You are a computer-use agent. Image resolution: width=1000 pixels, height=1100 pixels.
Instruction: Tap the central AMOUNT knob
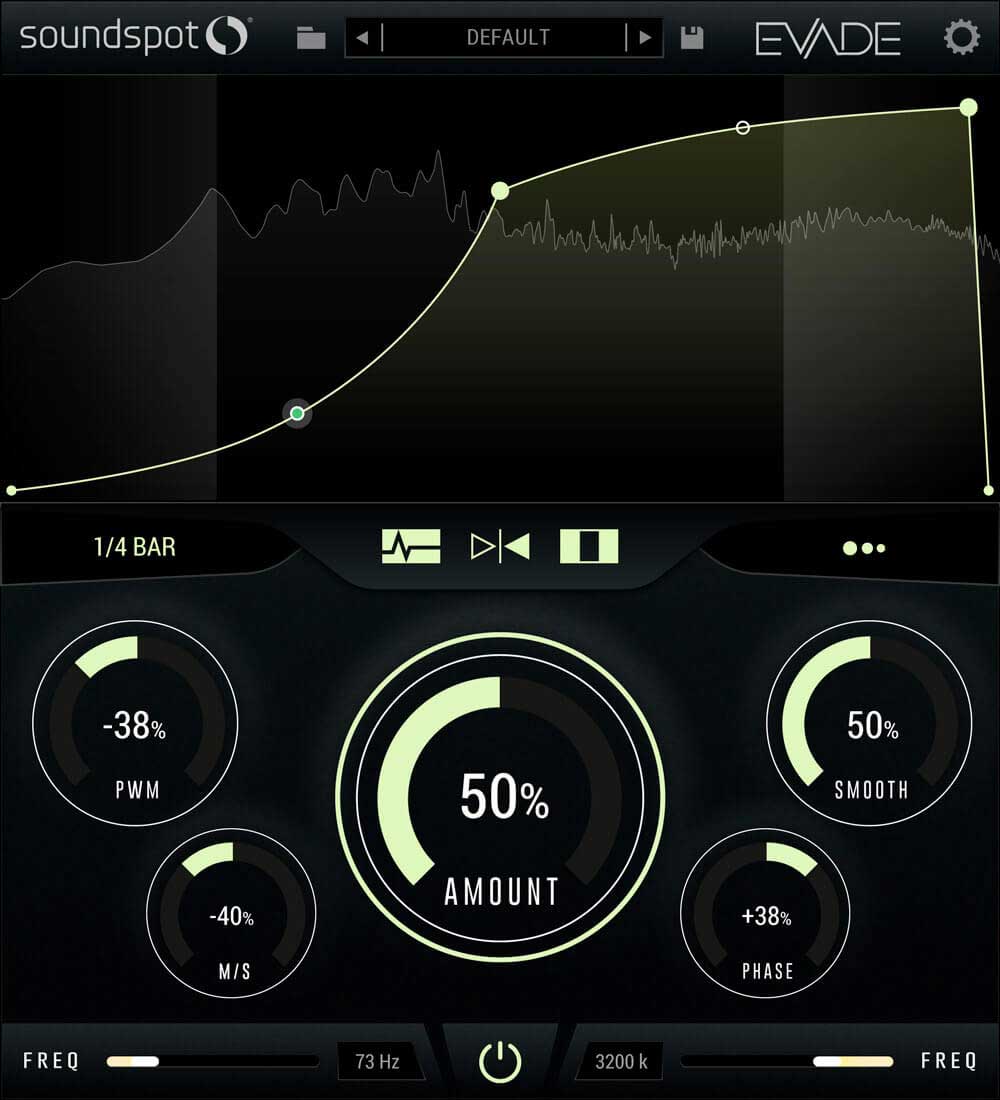coord(500,795)
